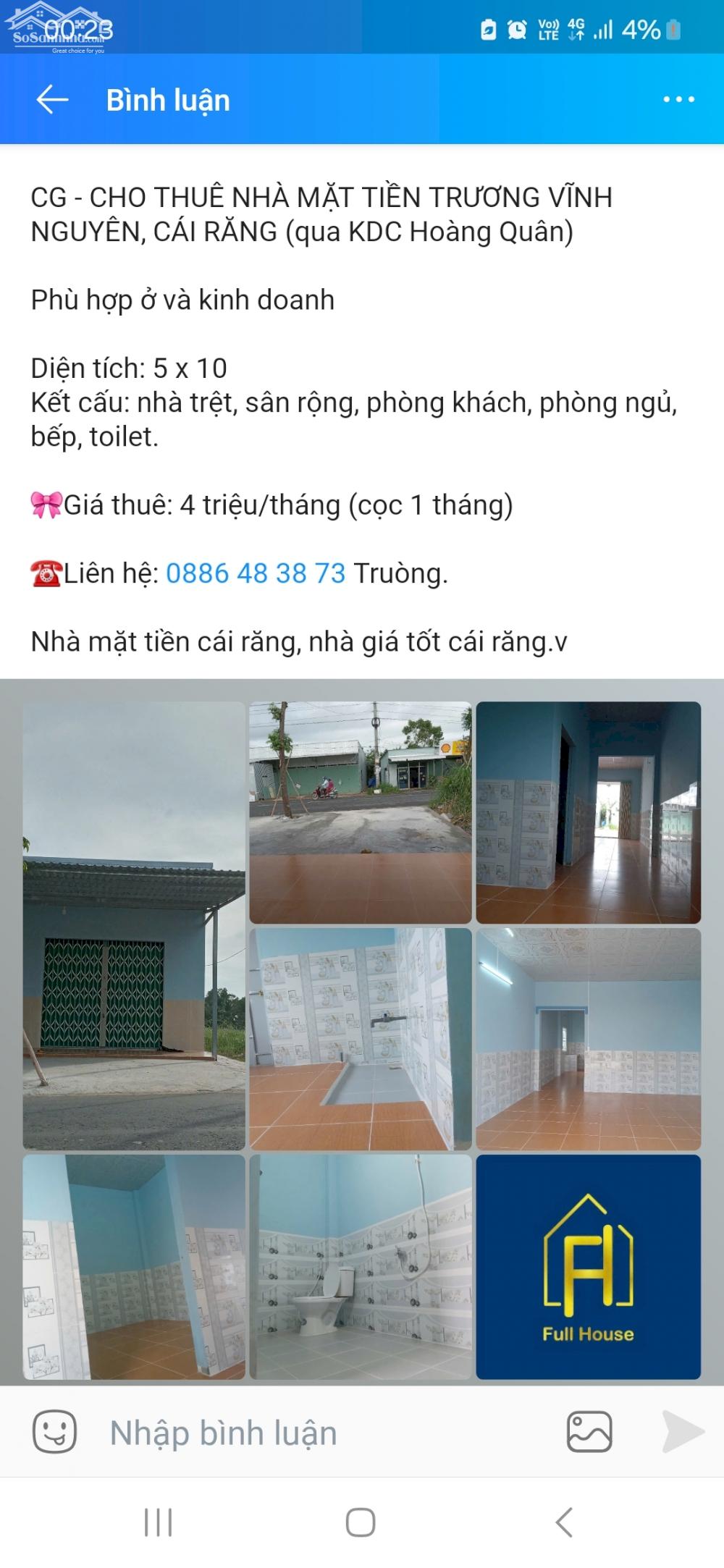Open recent apps from navigation bar
724x1568 pixels.
coord(158,1522)
